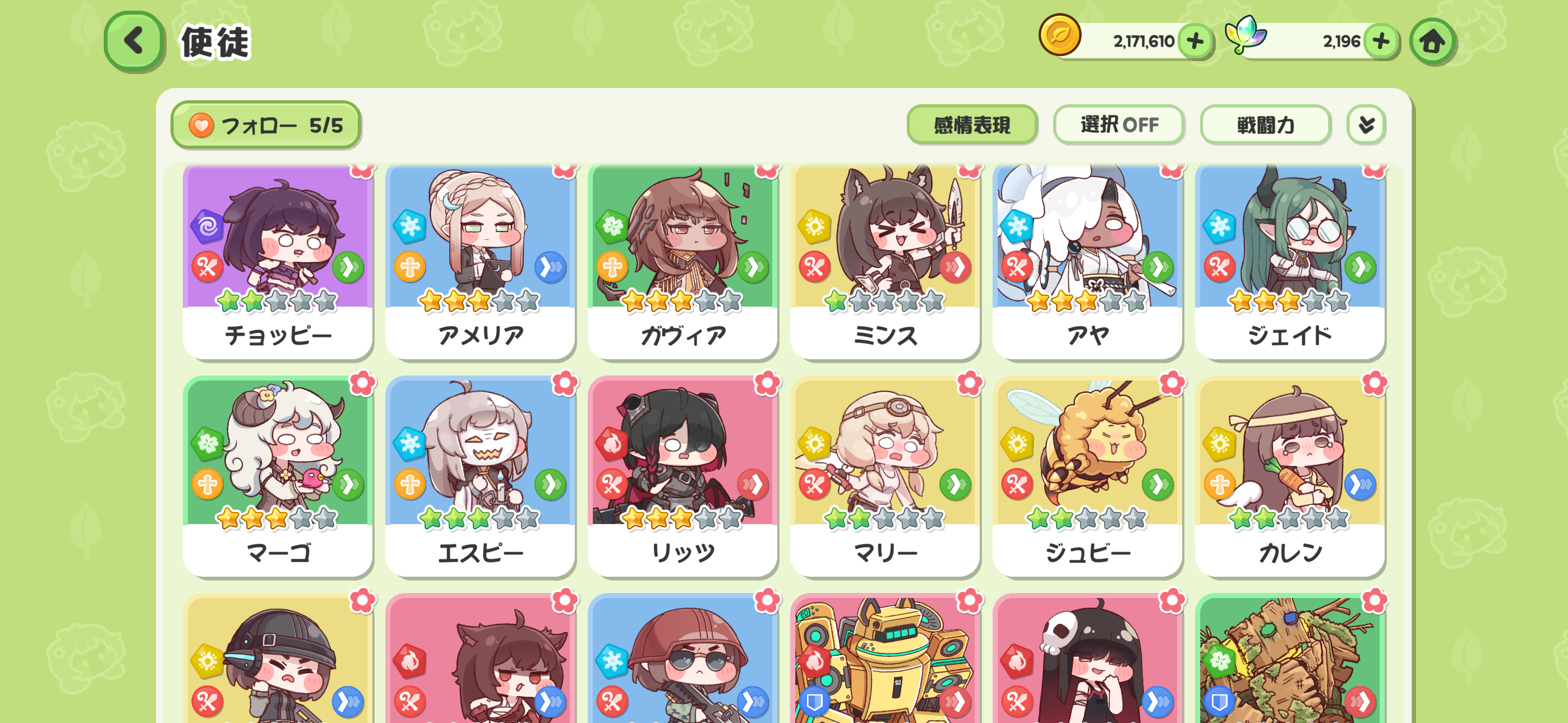Open the リッツ character card
This screenshot has height=723, width=1568.
(x=683, y=478)
